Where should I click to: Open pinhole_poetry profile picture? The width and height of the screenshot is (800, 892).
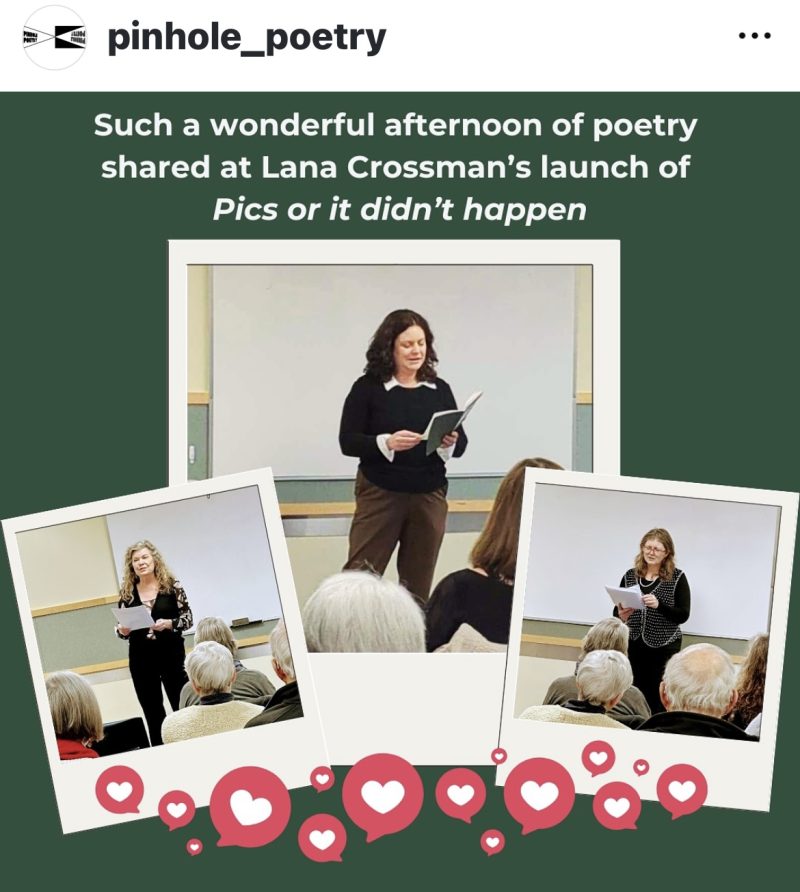54,38
